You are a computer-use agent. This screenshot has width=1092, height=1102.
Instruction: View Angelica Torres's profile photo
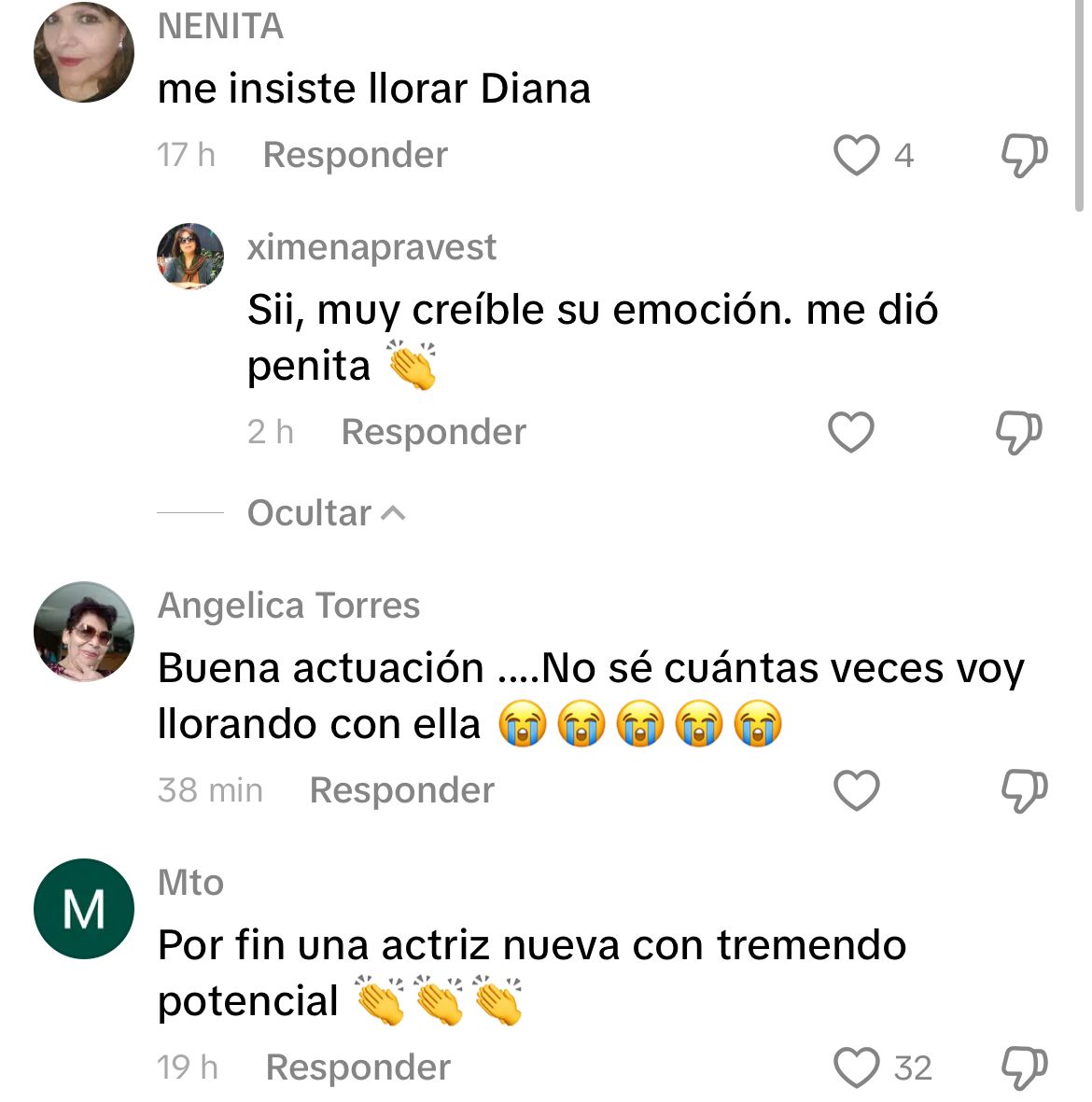(x=84, y=632)
